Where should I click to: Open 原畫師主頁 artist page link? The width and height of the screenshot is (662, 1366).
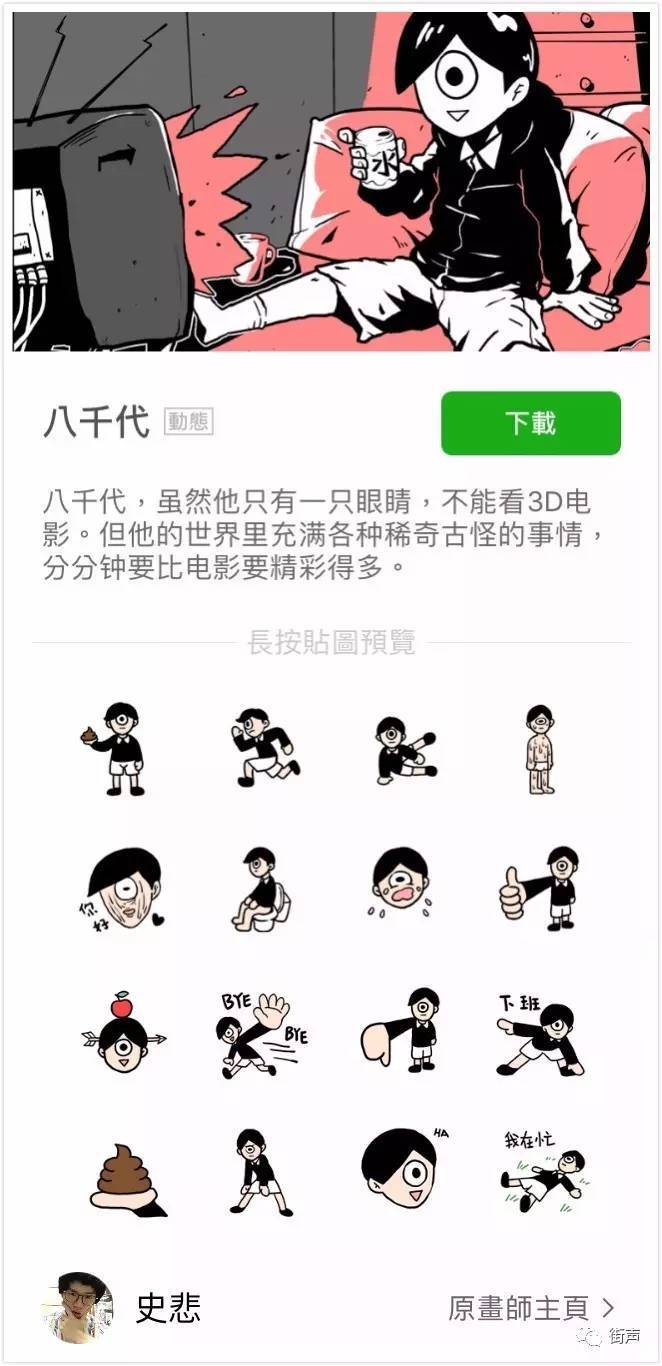point(530,1306)
